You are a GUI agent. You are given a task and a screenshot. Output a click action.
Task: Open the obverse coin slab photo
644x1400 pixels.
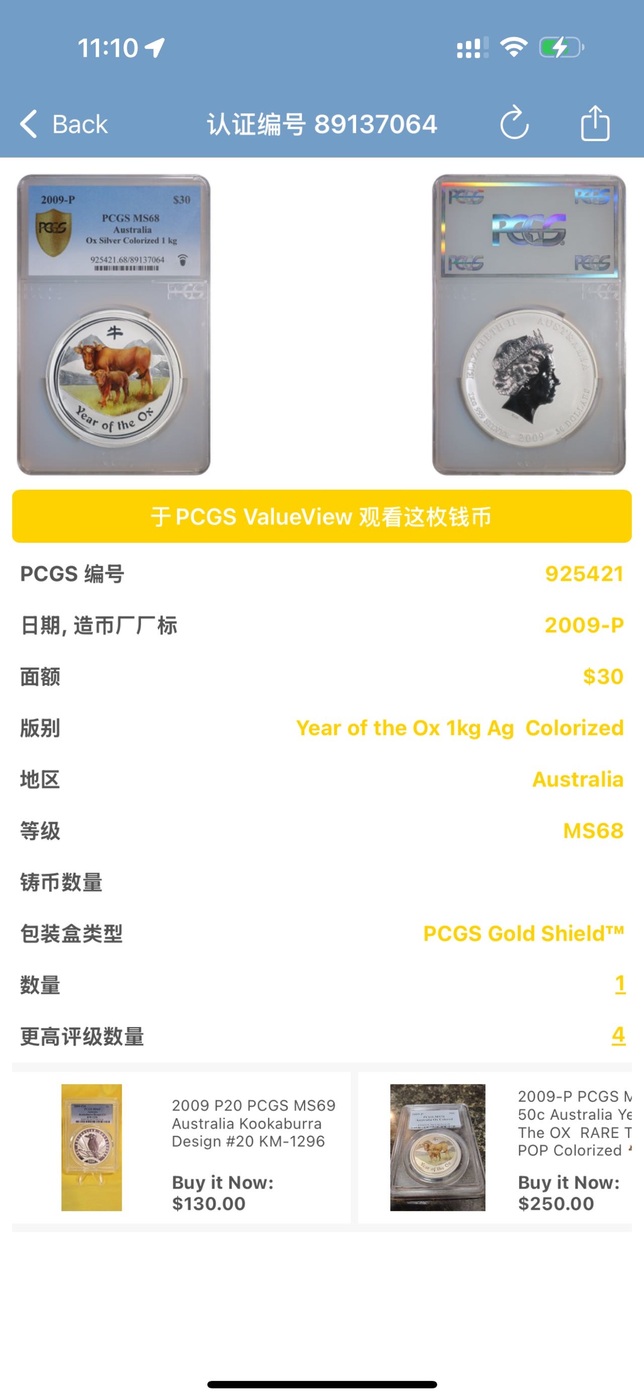coord(114,325)
